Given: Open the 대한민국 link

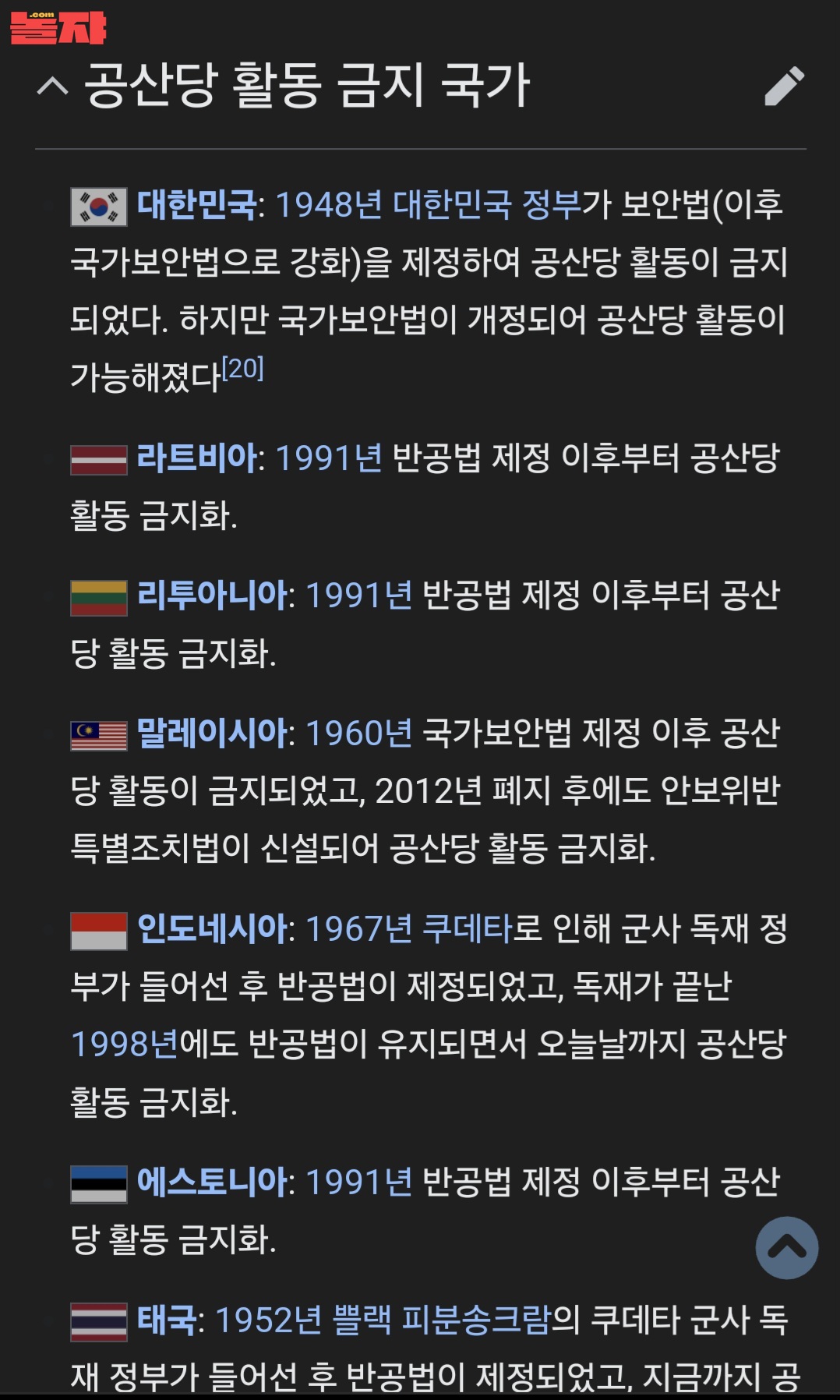Looking at the screenshot, I should [196, 205].
